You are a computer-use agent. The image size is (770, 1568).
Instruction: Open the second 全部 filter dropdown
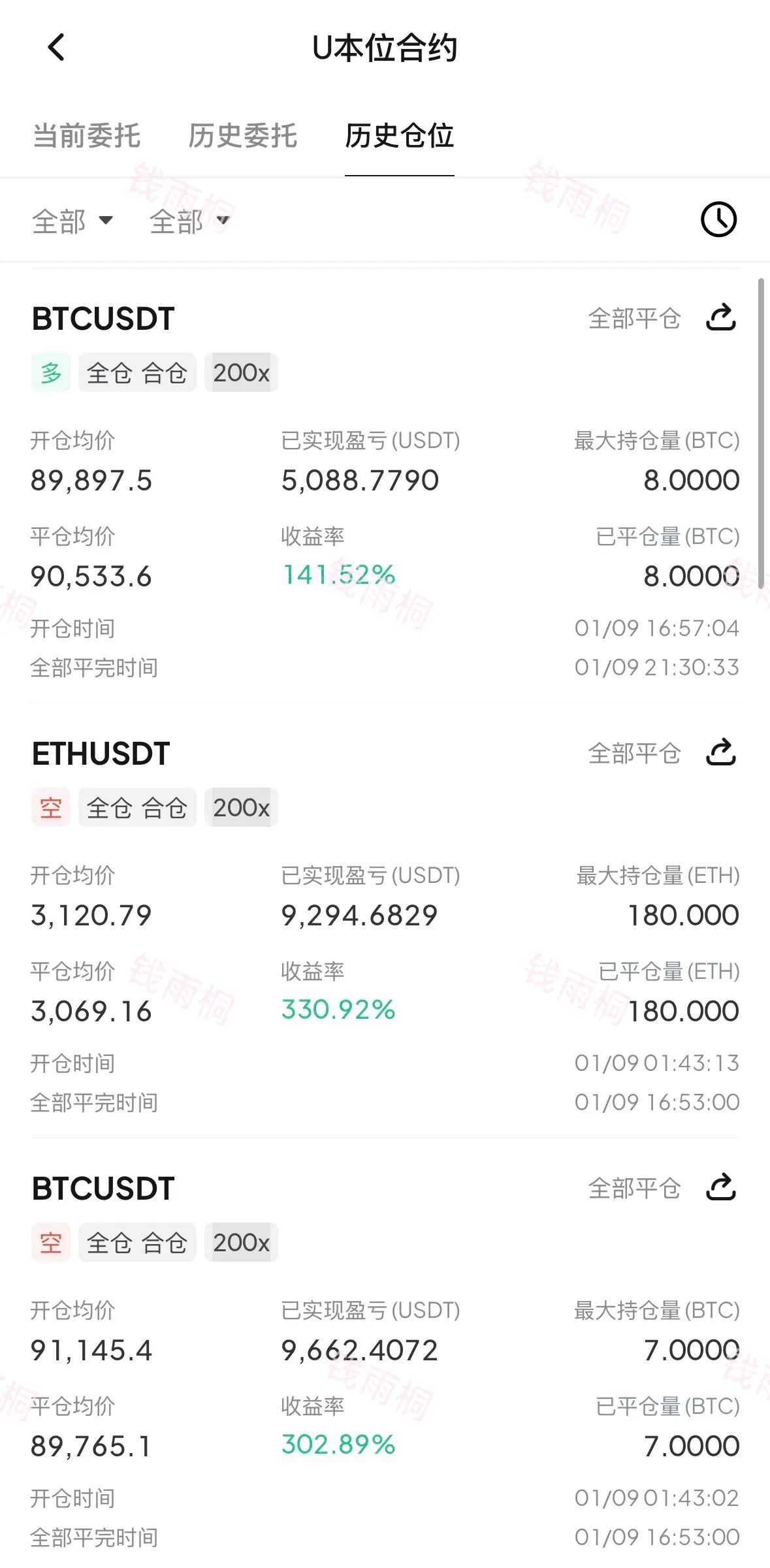189,221
